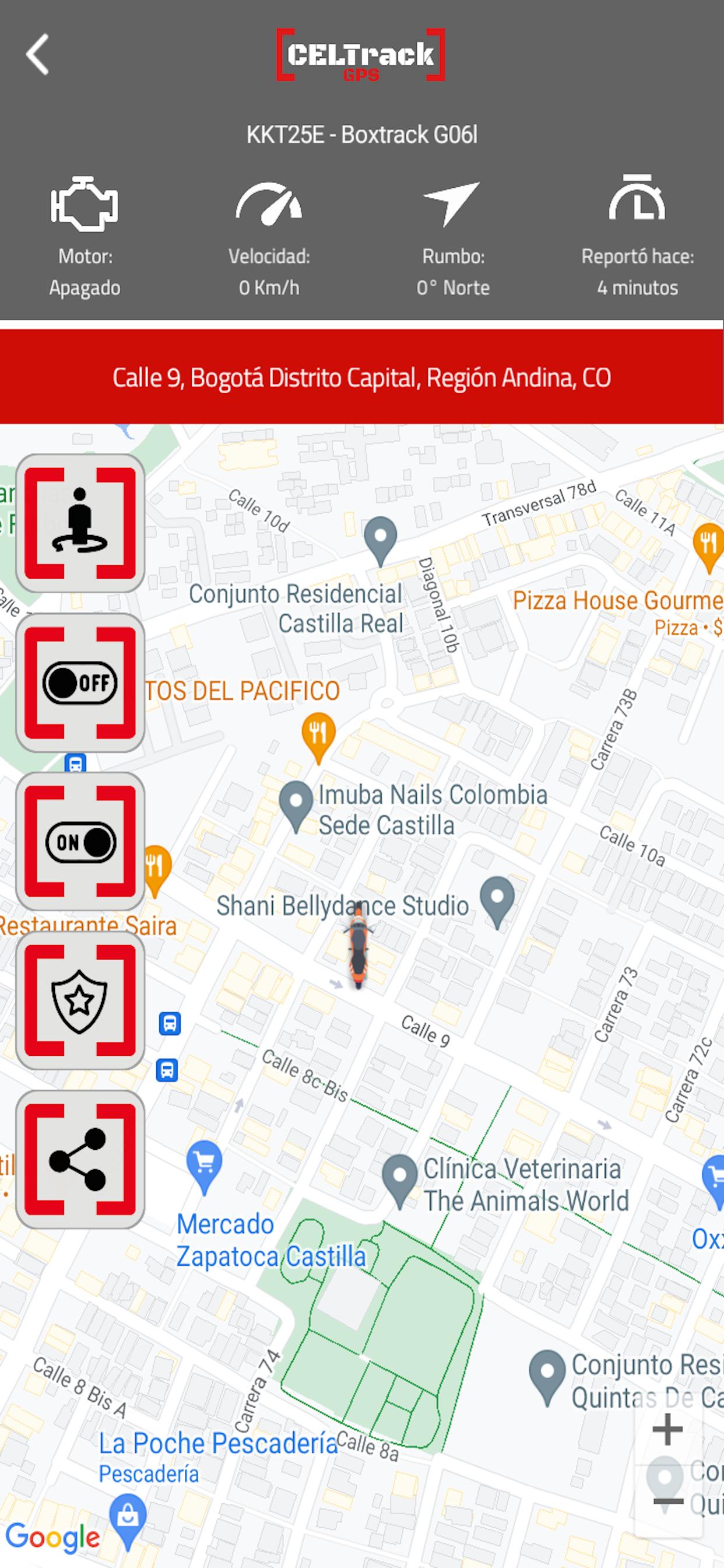Open Clínica Veterinaria The Animals World pin
Screen dimensions: 724x1568
click(x=399, y=1181)
